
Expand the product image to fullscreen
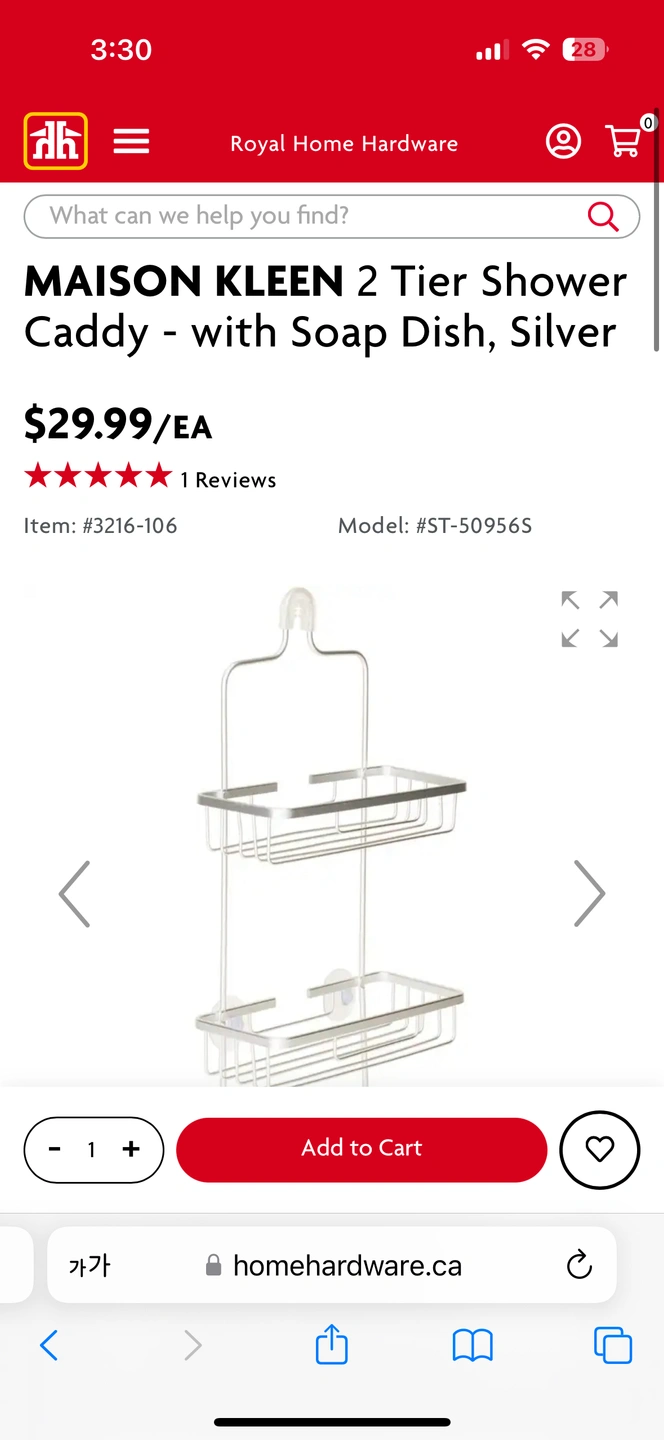point(589,619)
